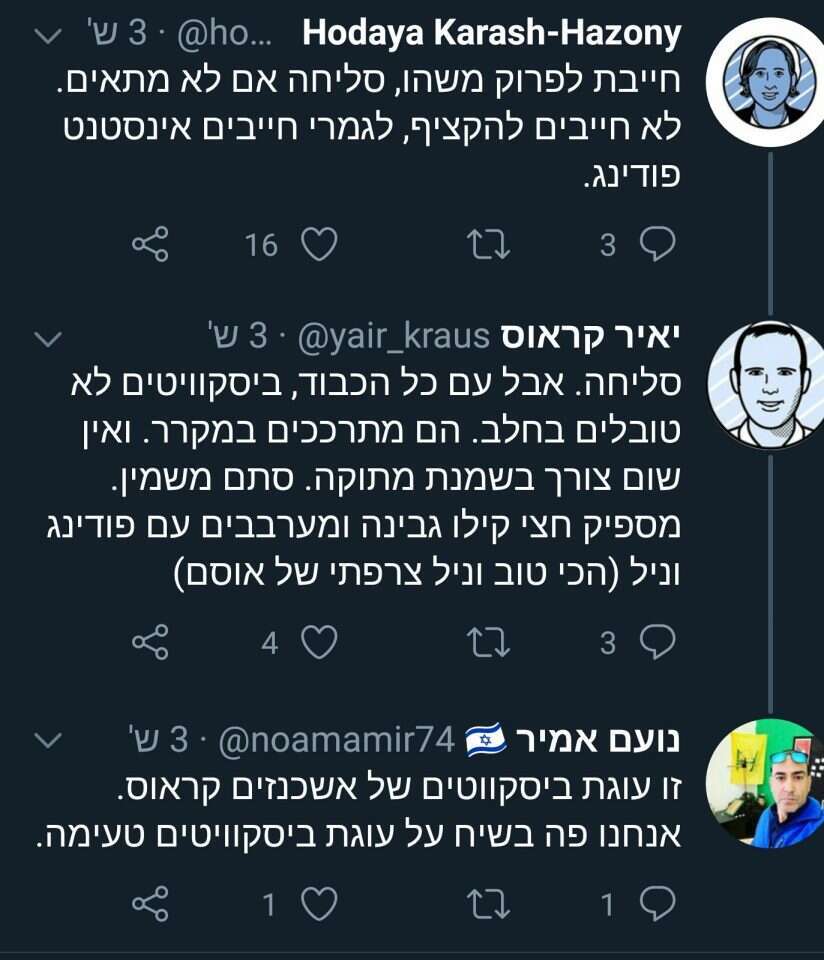
Task: Share the tweet by @noamamir74
Action: 151,905
